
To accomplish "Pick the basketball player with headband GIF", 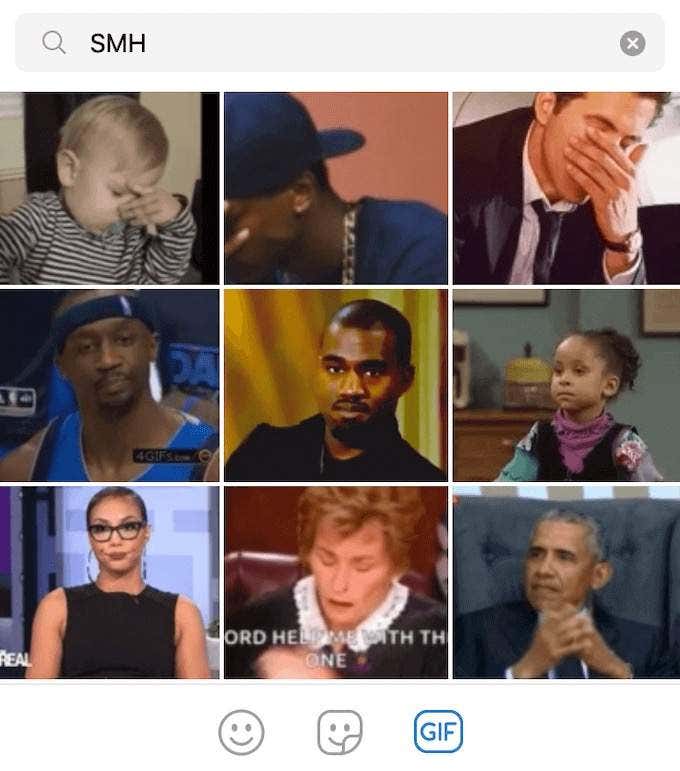I will click(x=109, y=385).
